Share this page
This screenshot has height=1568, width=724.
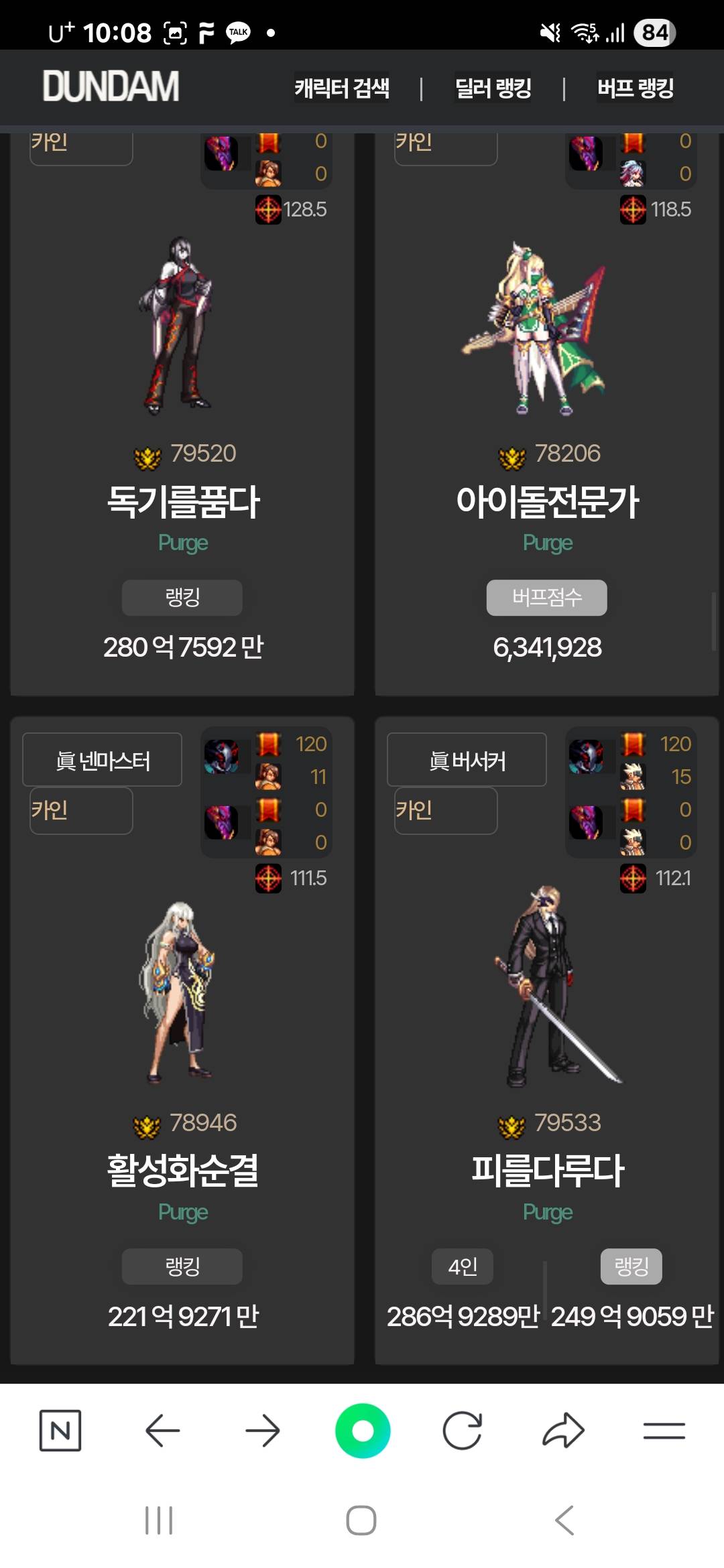click(x=563, y=1431)
